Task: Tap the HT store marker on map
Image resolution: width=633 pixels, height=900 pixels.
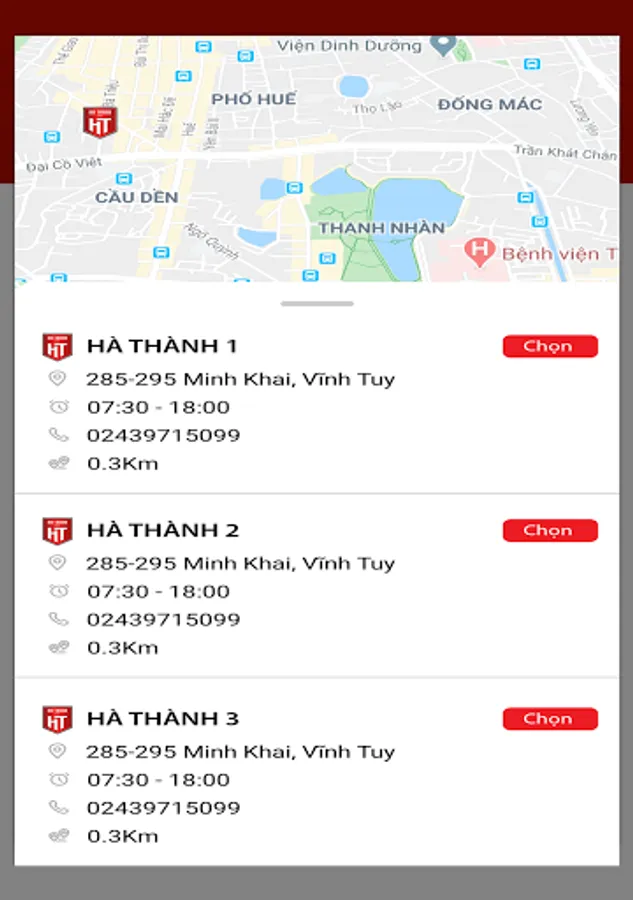Action: click(x=98, y=122)
